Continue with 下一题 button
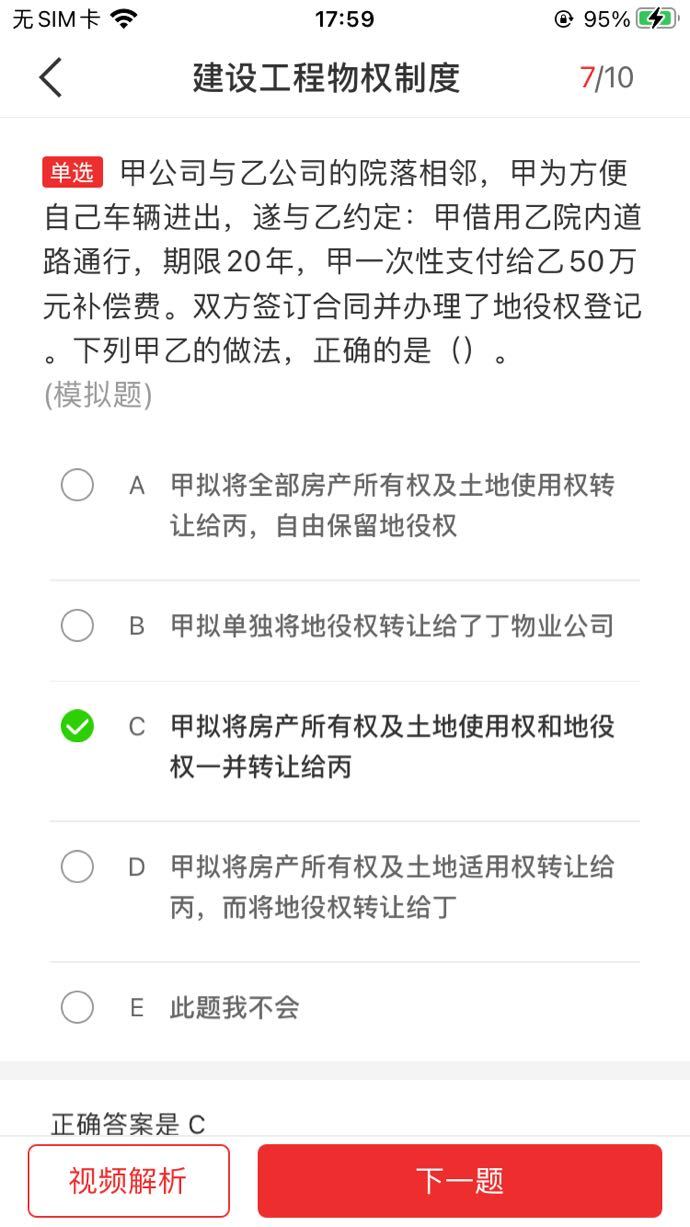Viewport: 690px width, 1227px height. point(459,1181)
